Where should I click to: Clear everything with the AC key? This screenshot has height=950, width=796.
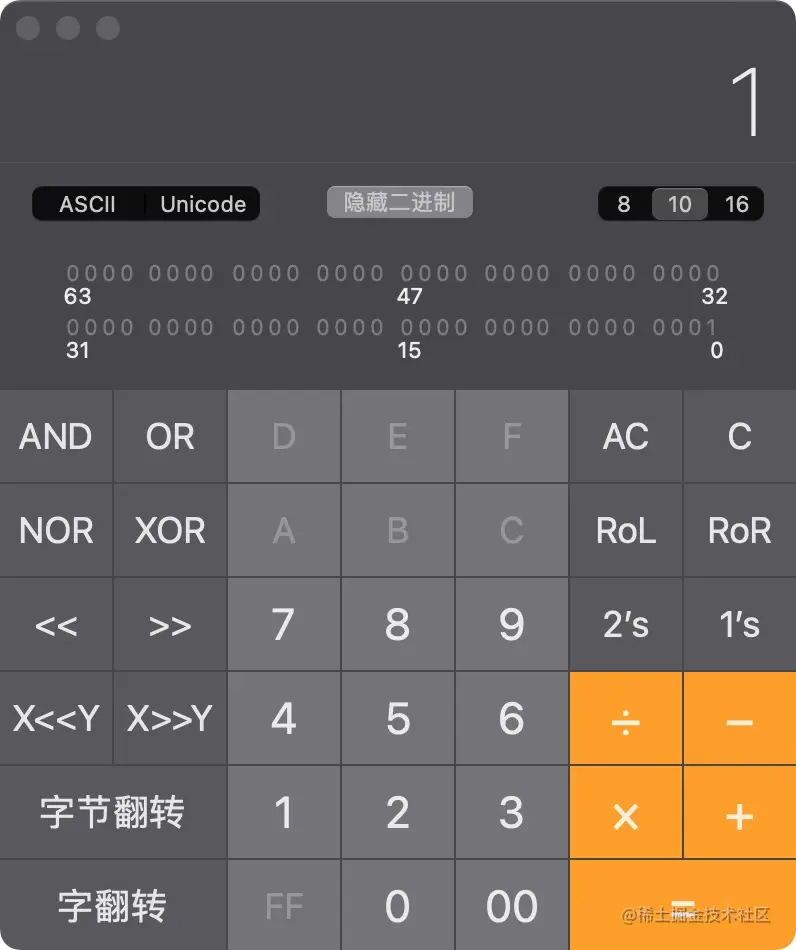[625, 437]
